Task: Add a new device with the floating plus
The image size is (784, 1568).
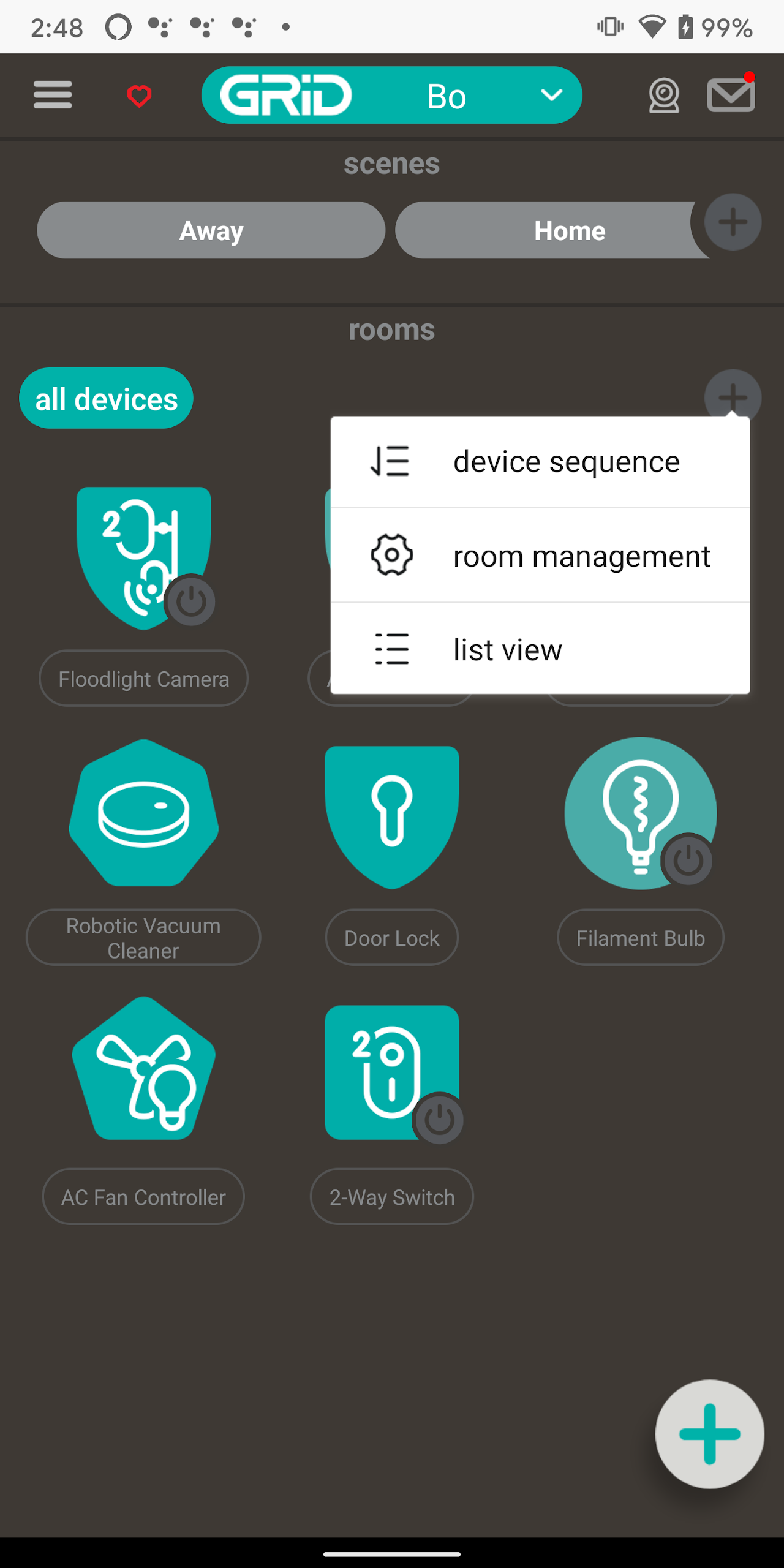Action: coord(710,1434)
